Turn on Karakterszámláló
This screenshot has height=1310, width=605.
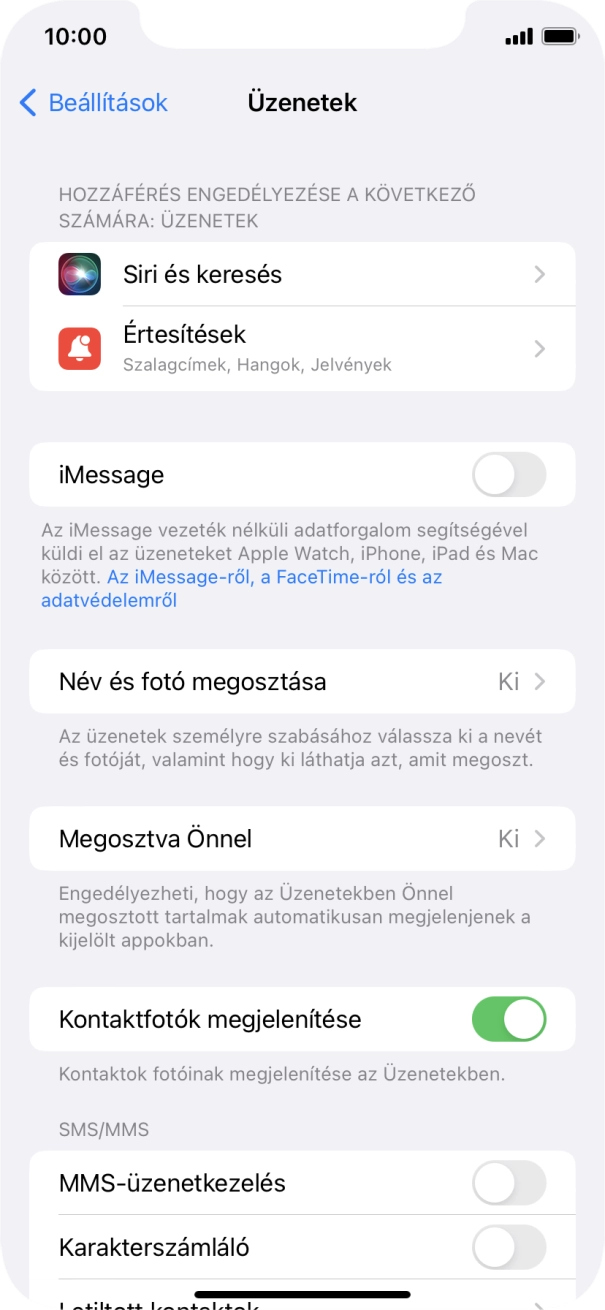(x=508, y=1247)
